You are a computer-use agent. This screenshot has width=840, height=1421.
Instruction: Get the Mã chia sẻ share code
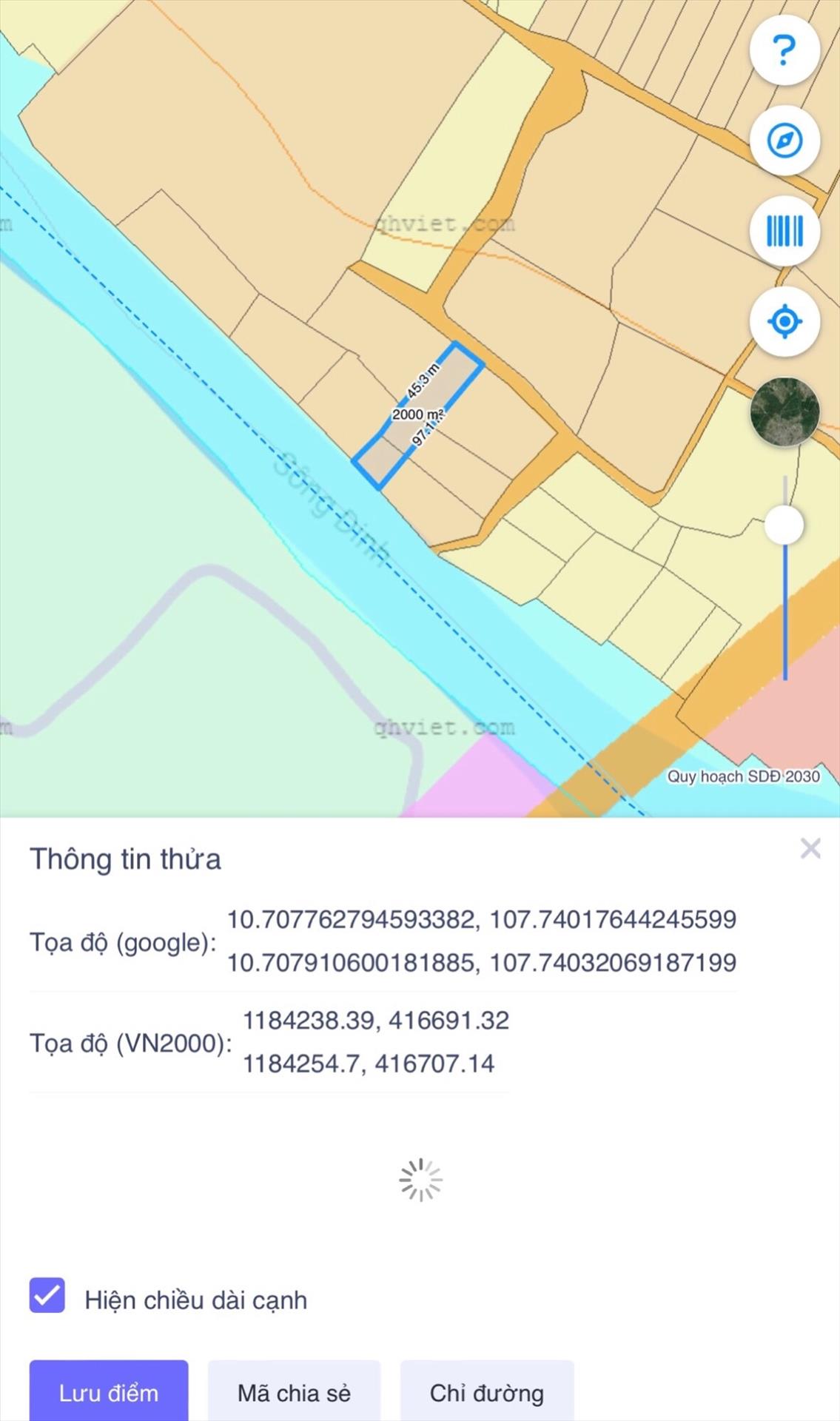tap(294, 1392)
